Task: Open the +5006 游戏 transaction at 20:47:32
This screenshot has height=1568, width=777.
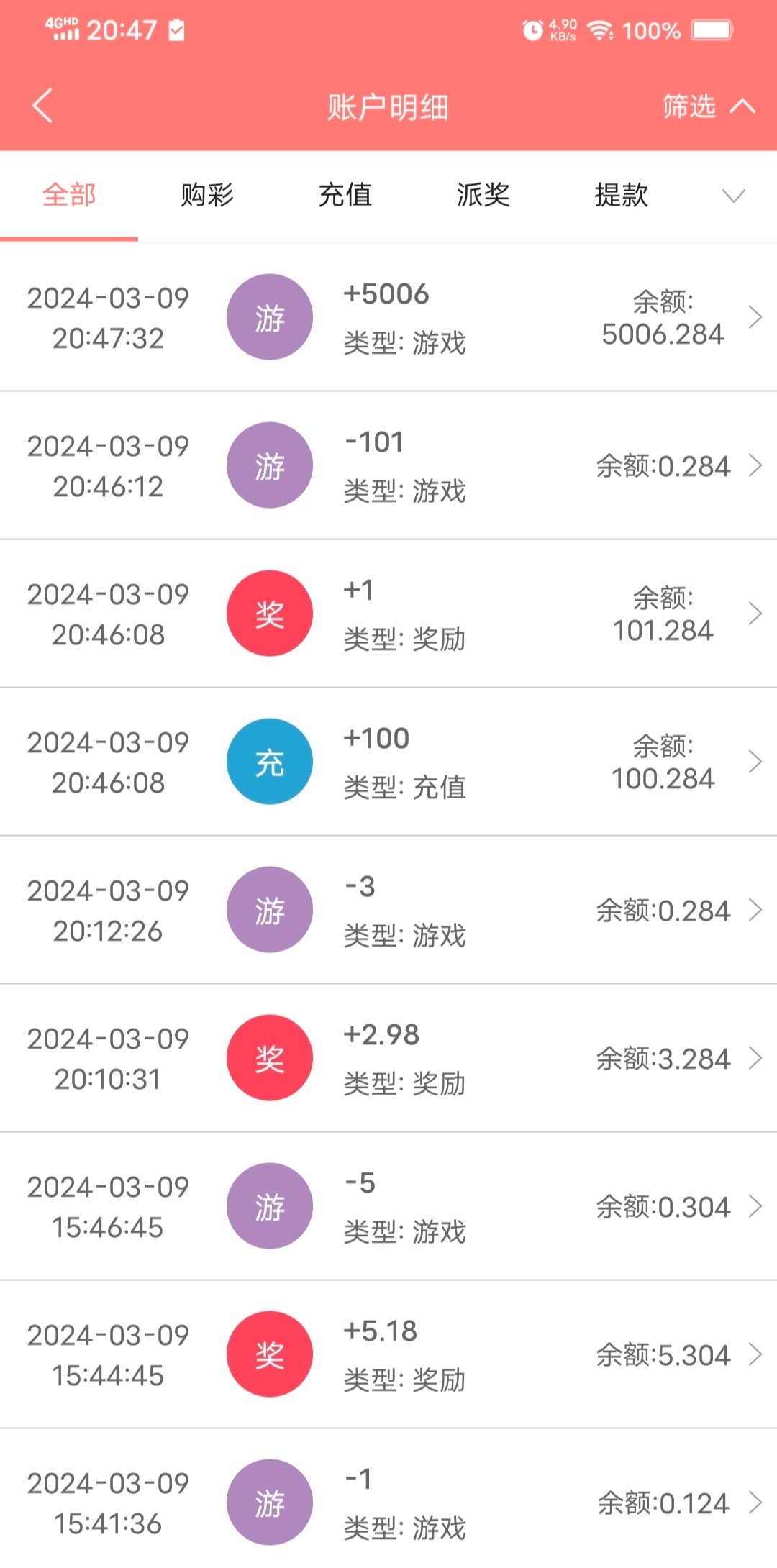Action: [x=388, y=317]
